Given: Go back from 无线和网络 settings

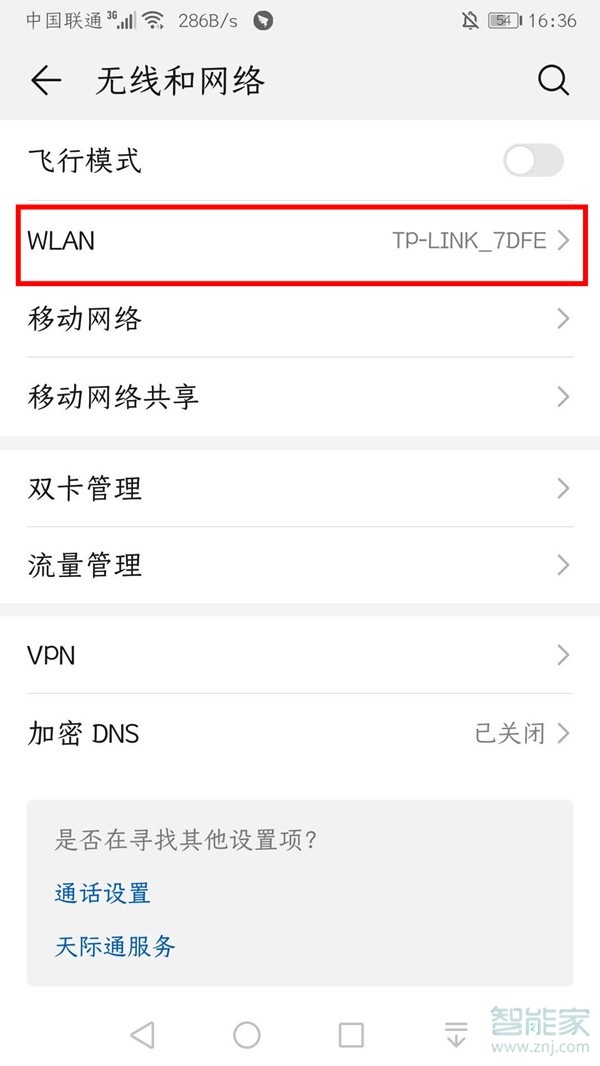Looking at the screenshot, I should coord(46,81).
